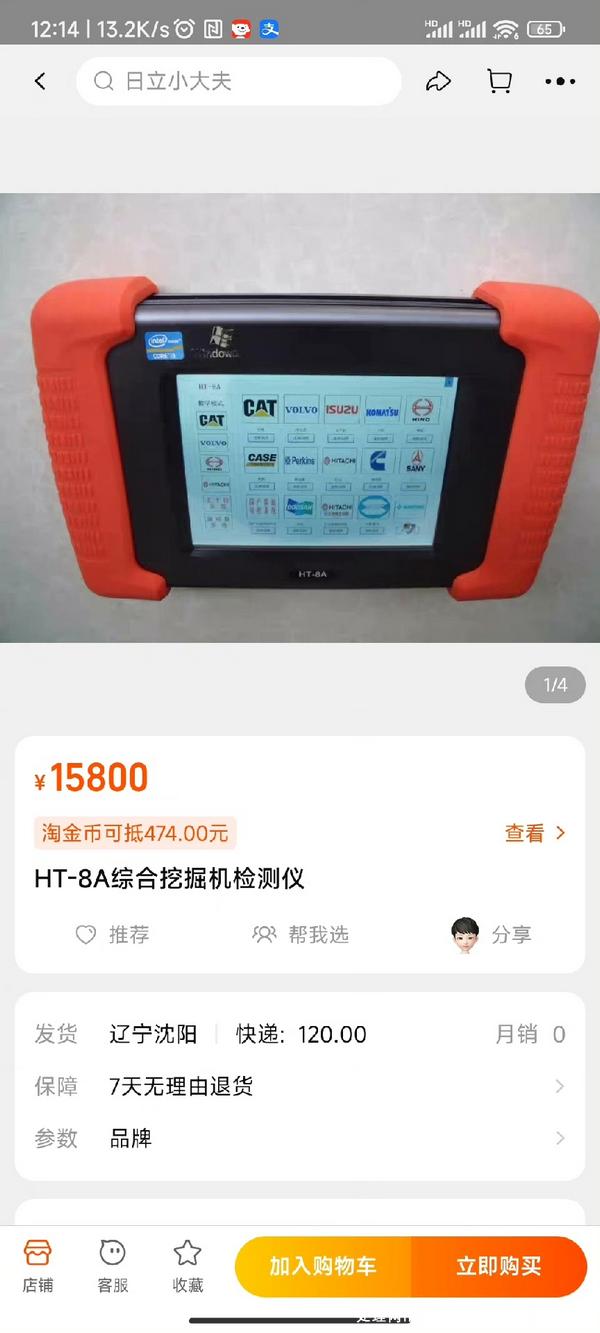Visit the seller's 店铺 page

[x=38, y=1266]
